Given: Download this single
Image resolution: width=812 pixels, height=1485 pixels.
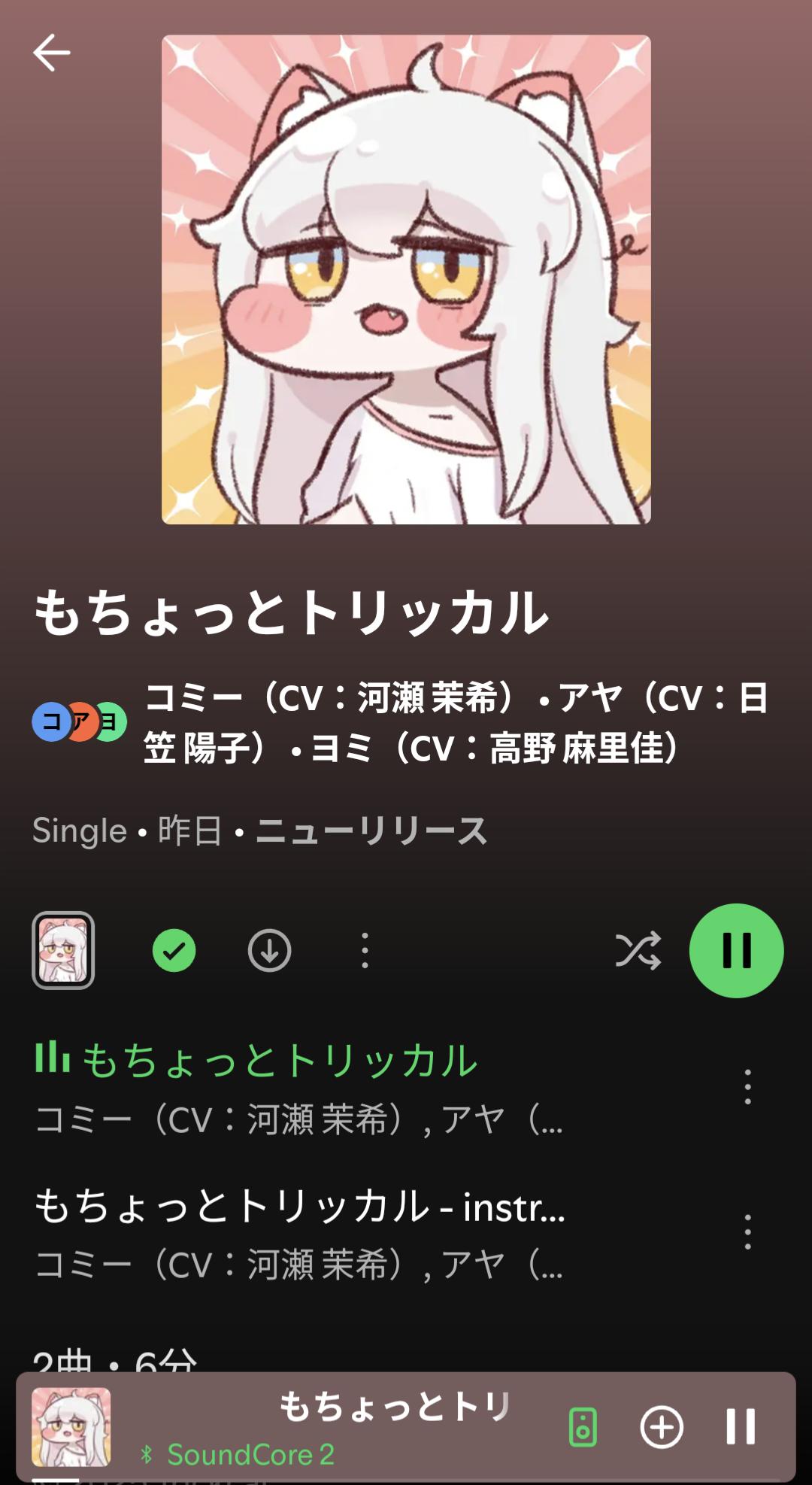Looking at the screenshot, I should pyautogui.click(x=269, y=950).
